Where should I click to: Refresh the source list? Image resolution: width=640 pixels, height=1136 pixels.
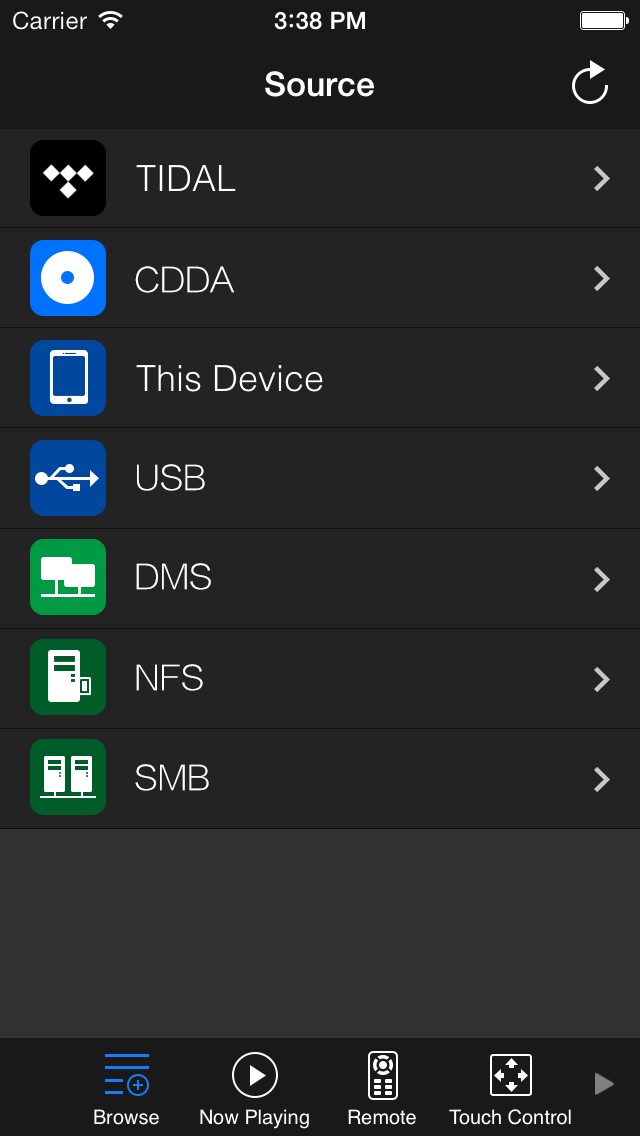pyautogui.click(x=589, y=83)
